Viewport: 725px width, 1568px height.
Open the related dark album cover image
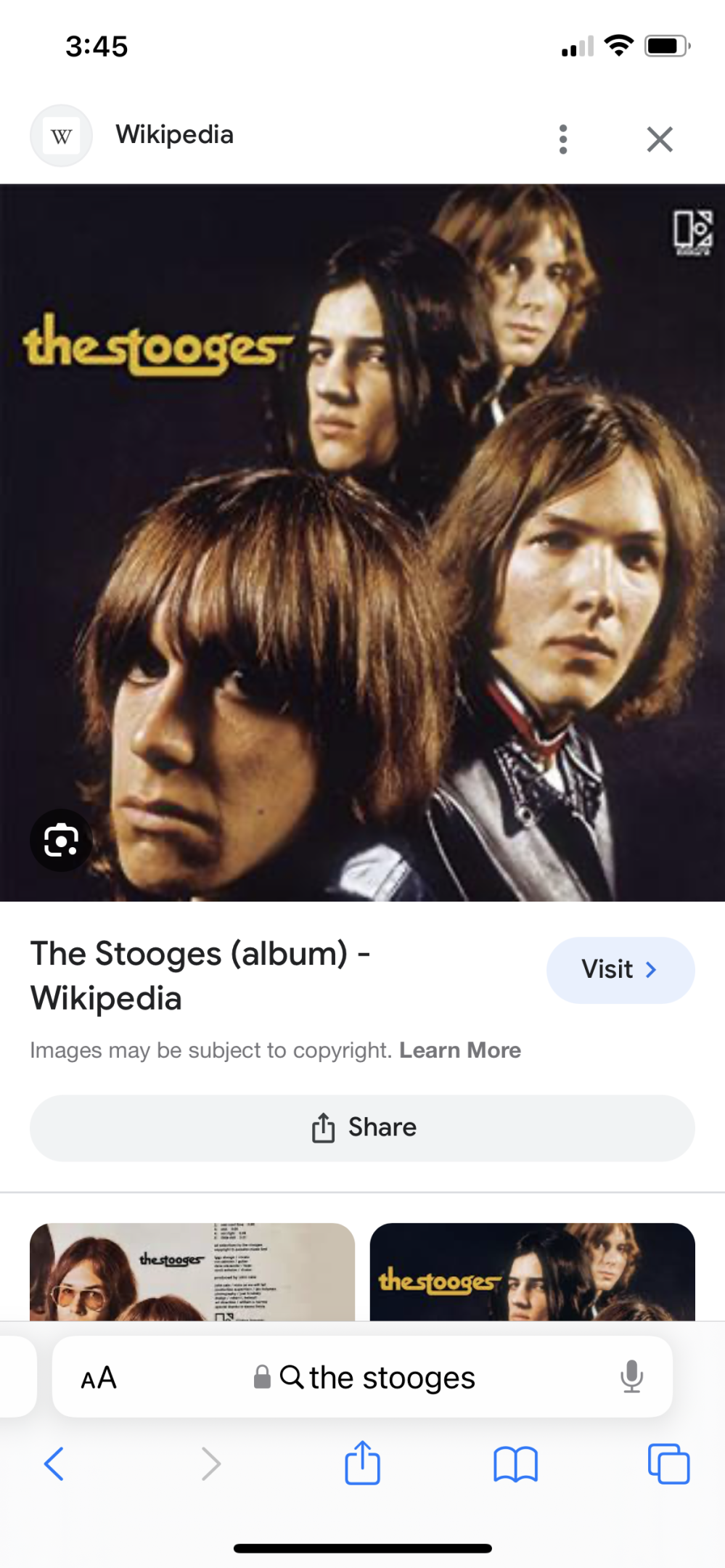point(532,1272)
